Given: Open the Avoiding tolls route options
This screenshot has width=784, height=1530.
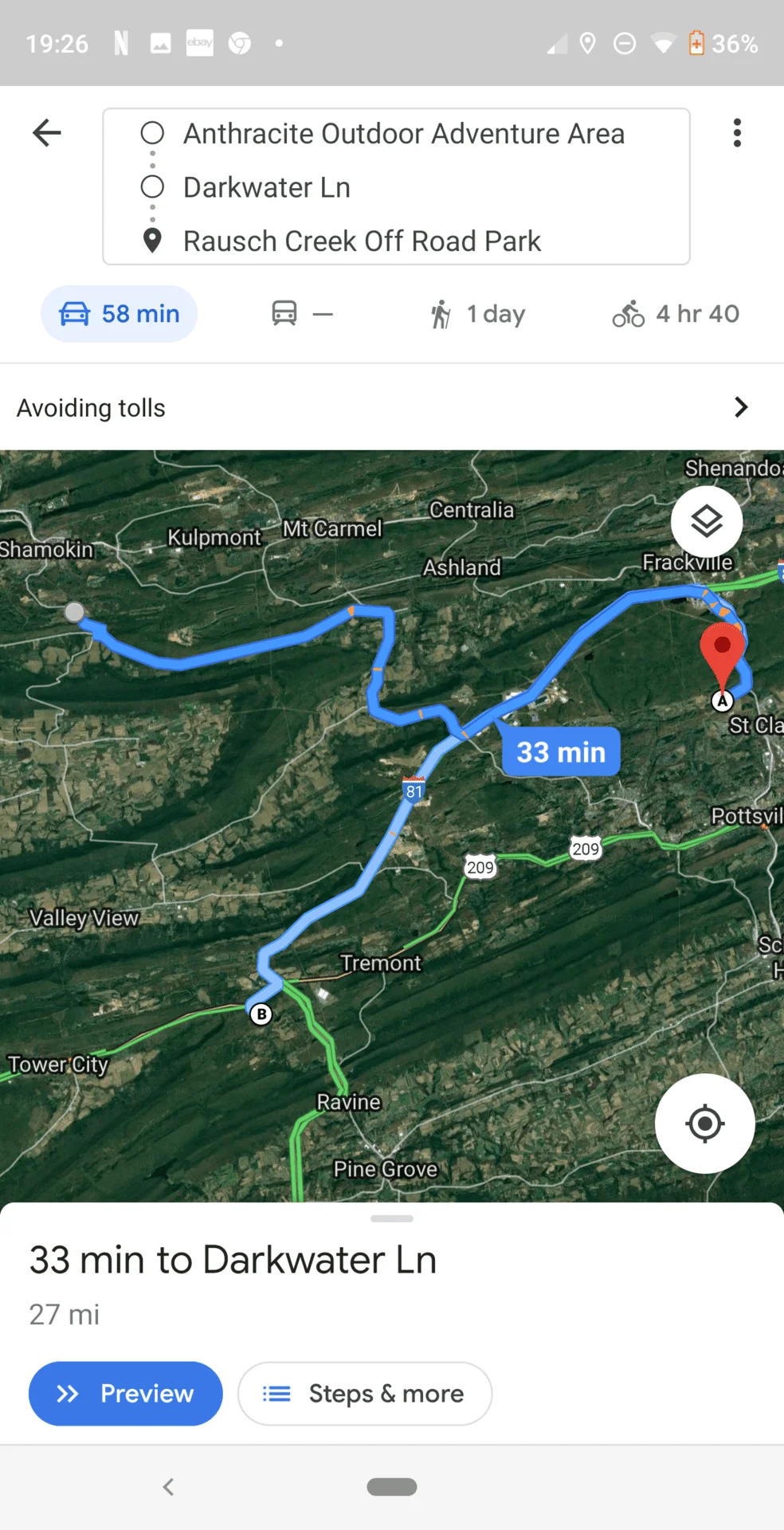Looking at the screenshot, I should point(390,407).
